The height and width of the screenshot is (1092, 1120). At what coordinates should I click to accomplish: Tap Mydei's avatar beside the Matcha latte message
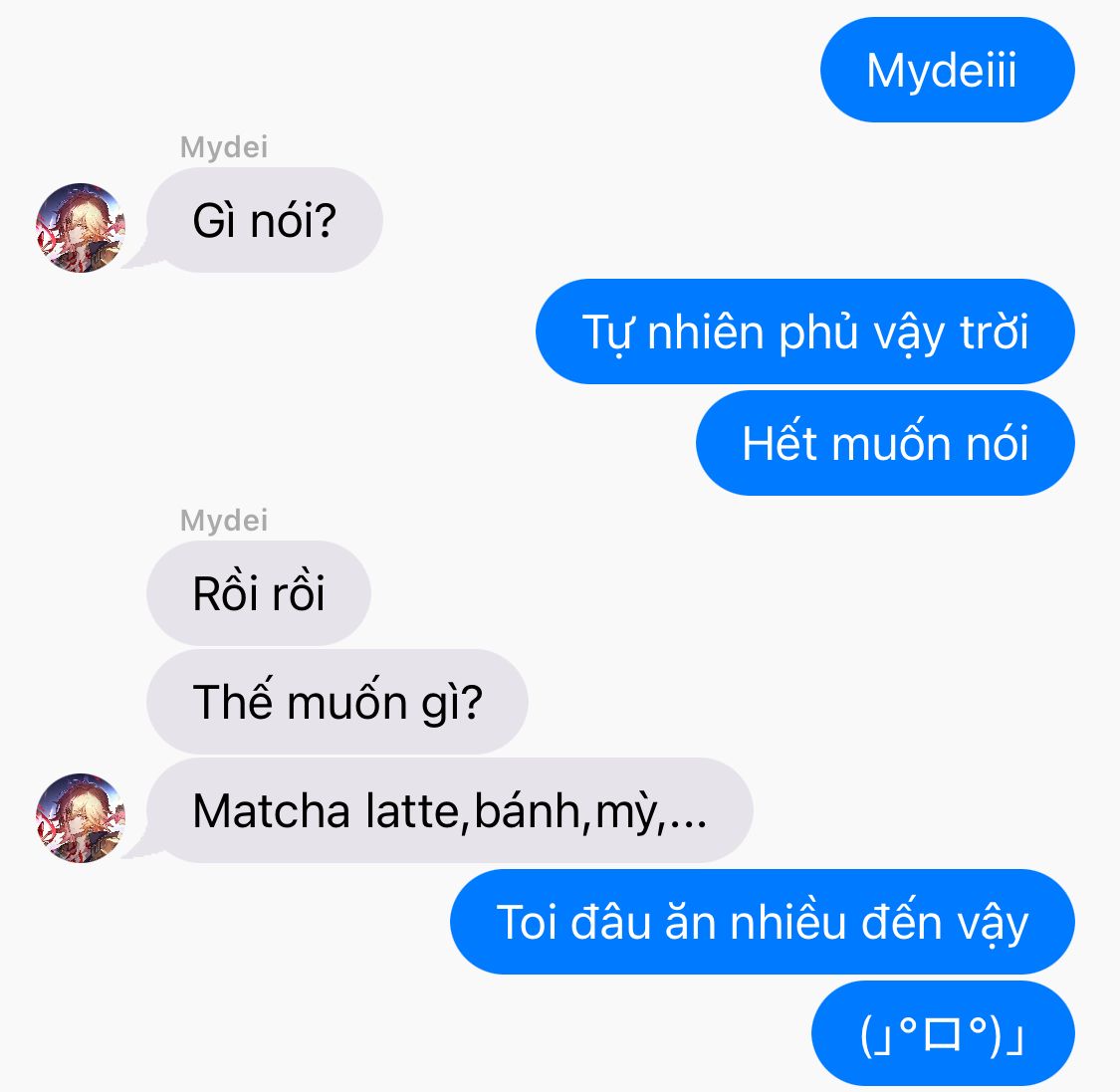81,817
